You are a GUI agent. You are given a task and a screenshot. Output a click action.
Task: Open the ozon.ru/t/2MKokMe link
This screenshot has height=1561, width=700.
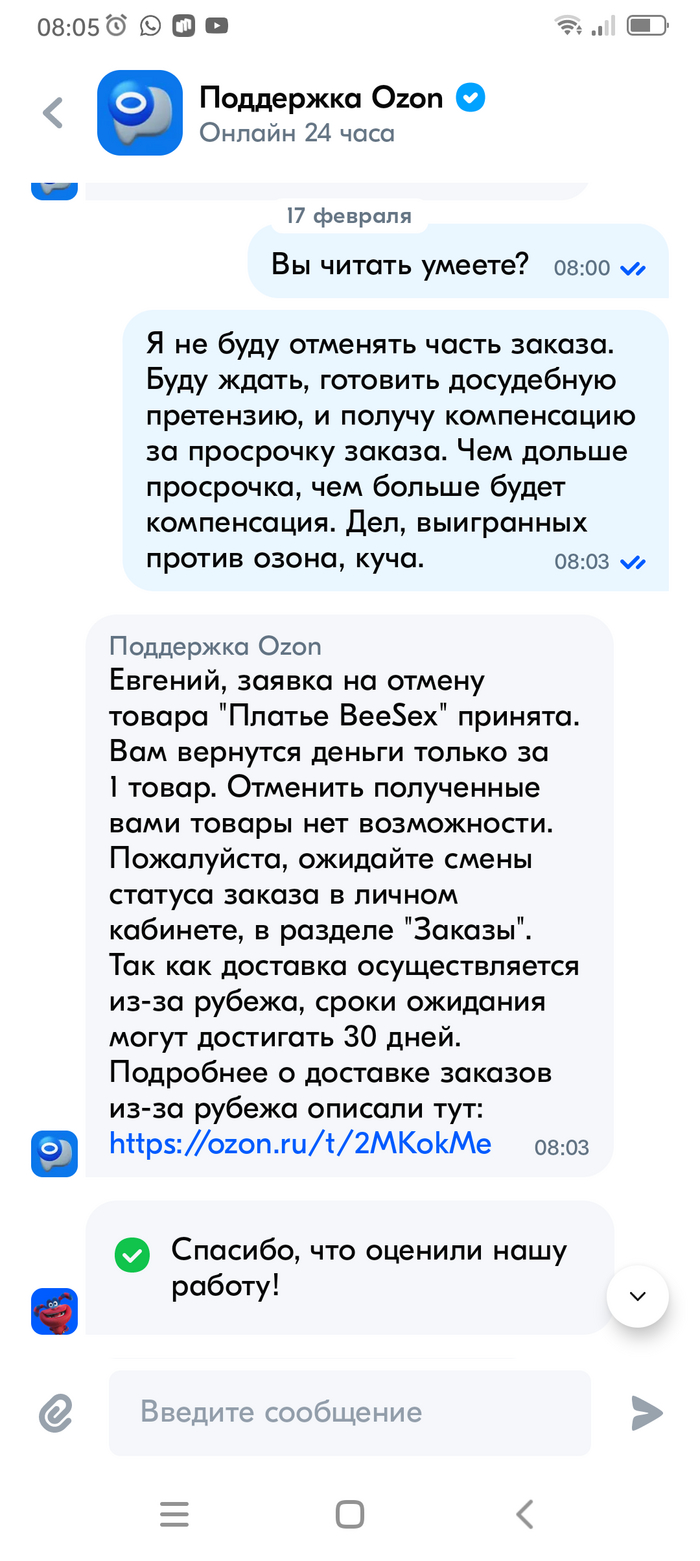(300, 1144)
